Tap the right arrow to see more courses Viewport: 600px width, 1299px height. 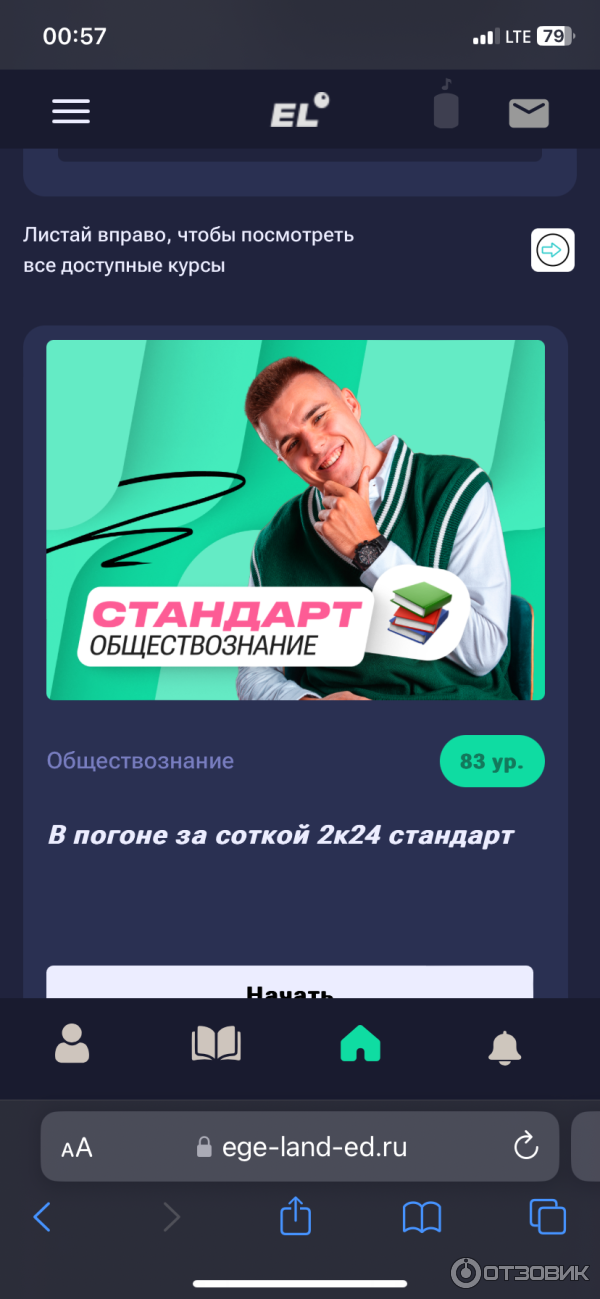[552, 250]
